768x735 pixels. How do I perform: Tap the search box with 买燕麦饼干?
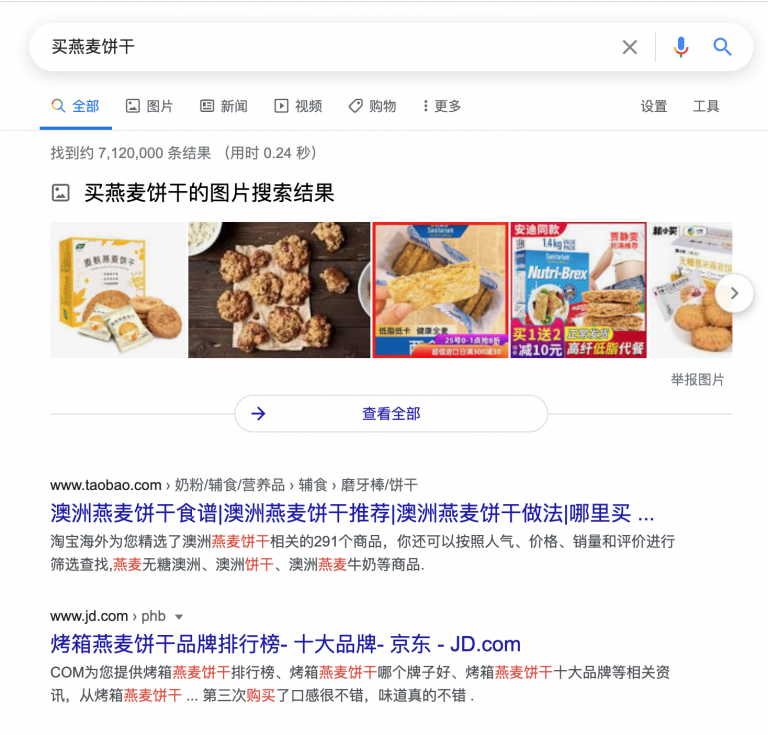click(x=320, y=47)
